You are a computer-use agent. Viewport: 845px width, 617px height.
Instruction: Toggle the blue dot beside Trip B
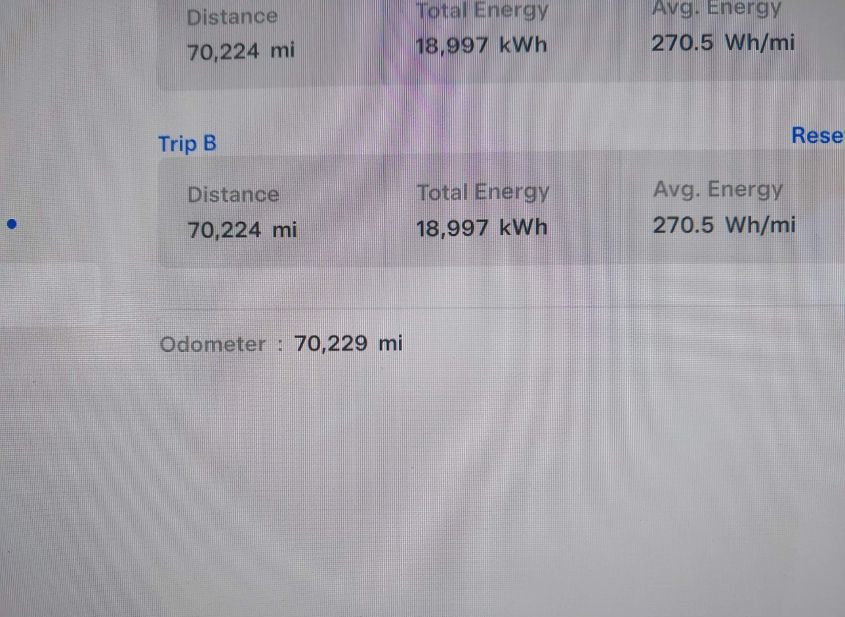(x=12, y=224)
